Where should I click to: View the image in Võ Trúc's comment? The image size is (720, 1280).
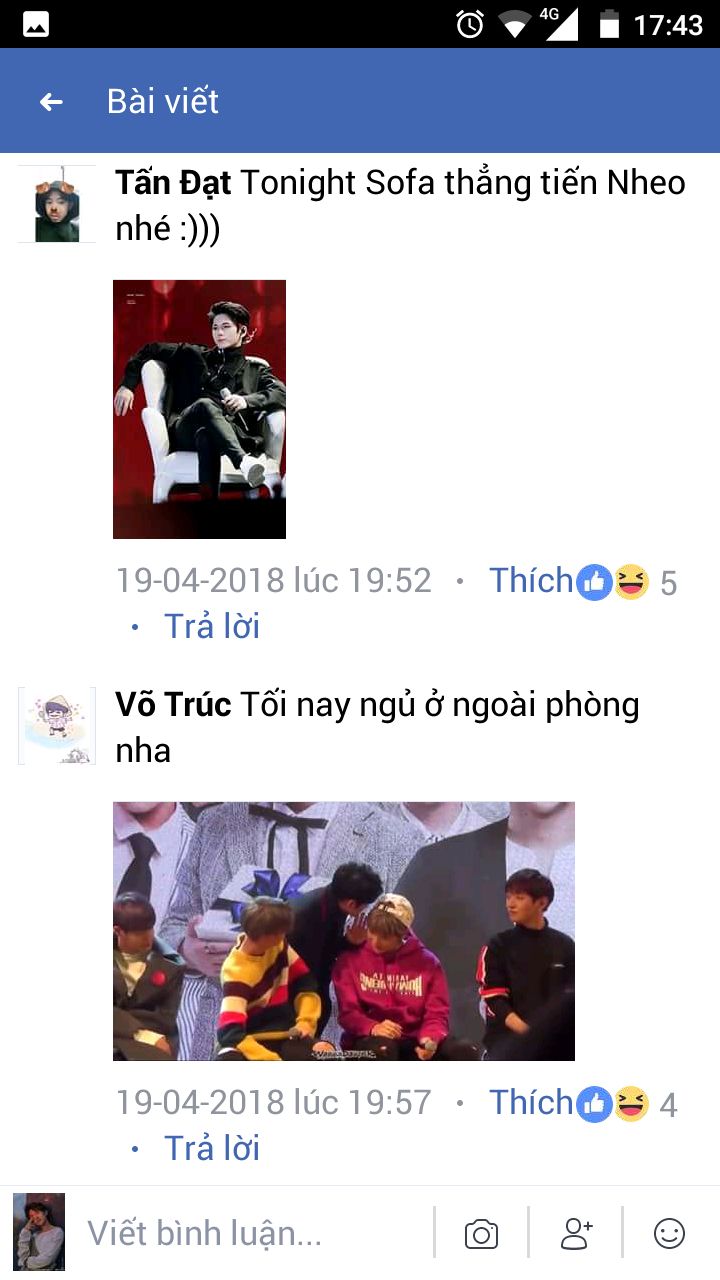tap(344, 931)
